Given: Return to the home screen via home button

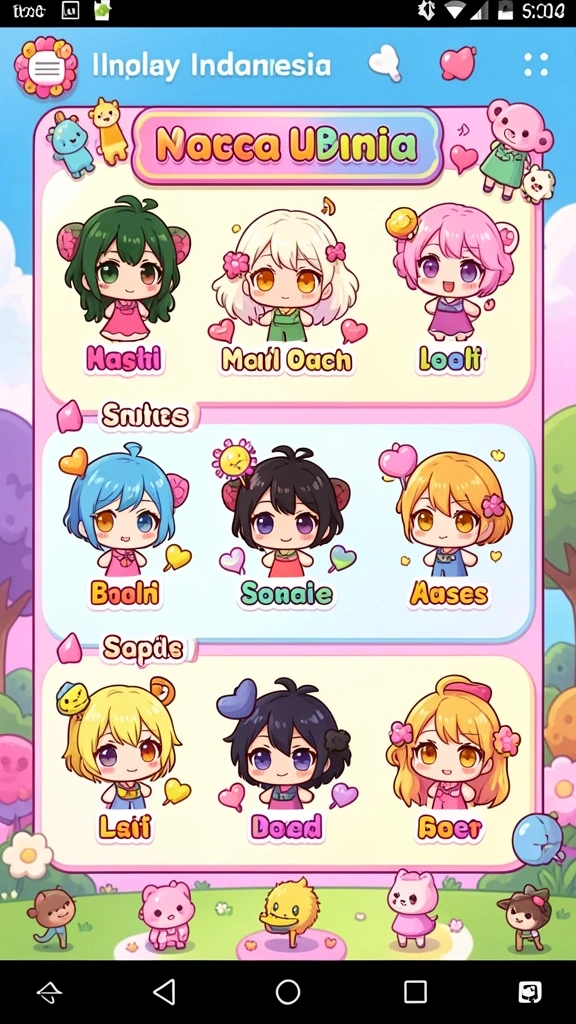Looking at the screenshot, I should [287, 992].
